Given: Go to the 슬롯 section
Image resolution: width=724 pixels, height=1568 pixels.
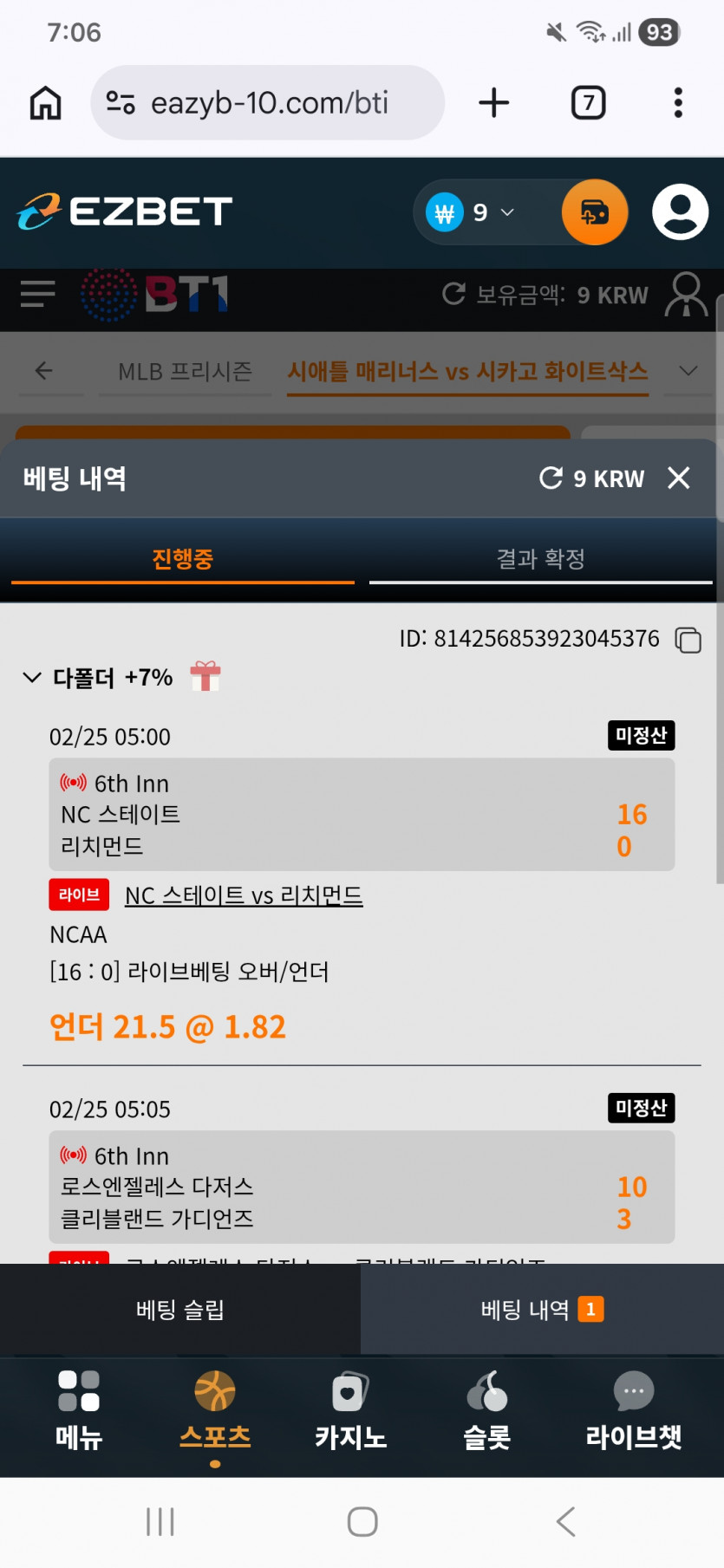Looking at the screenshot, I should click(486, 1410).
